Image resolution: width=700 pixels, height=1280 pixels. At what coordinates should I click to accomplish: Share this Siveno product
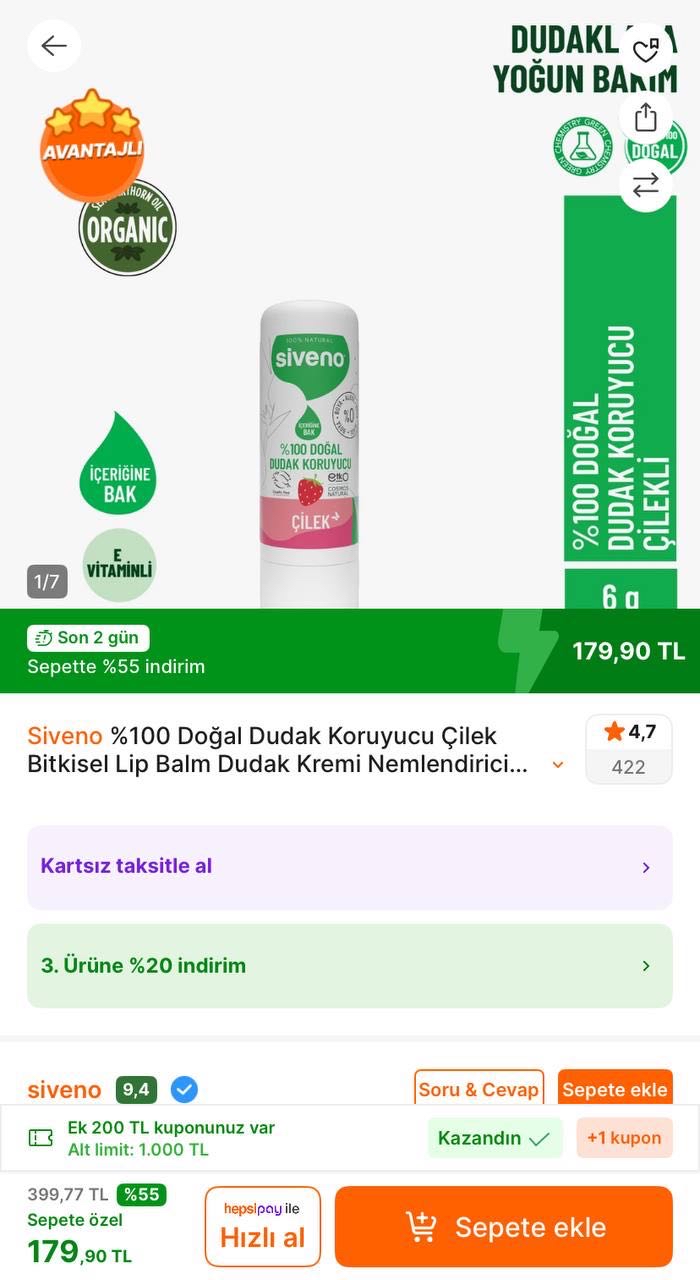pyautogui.click(x=646, y=117)
